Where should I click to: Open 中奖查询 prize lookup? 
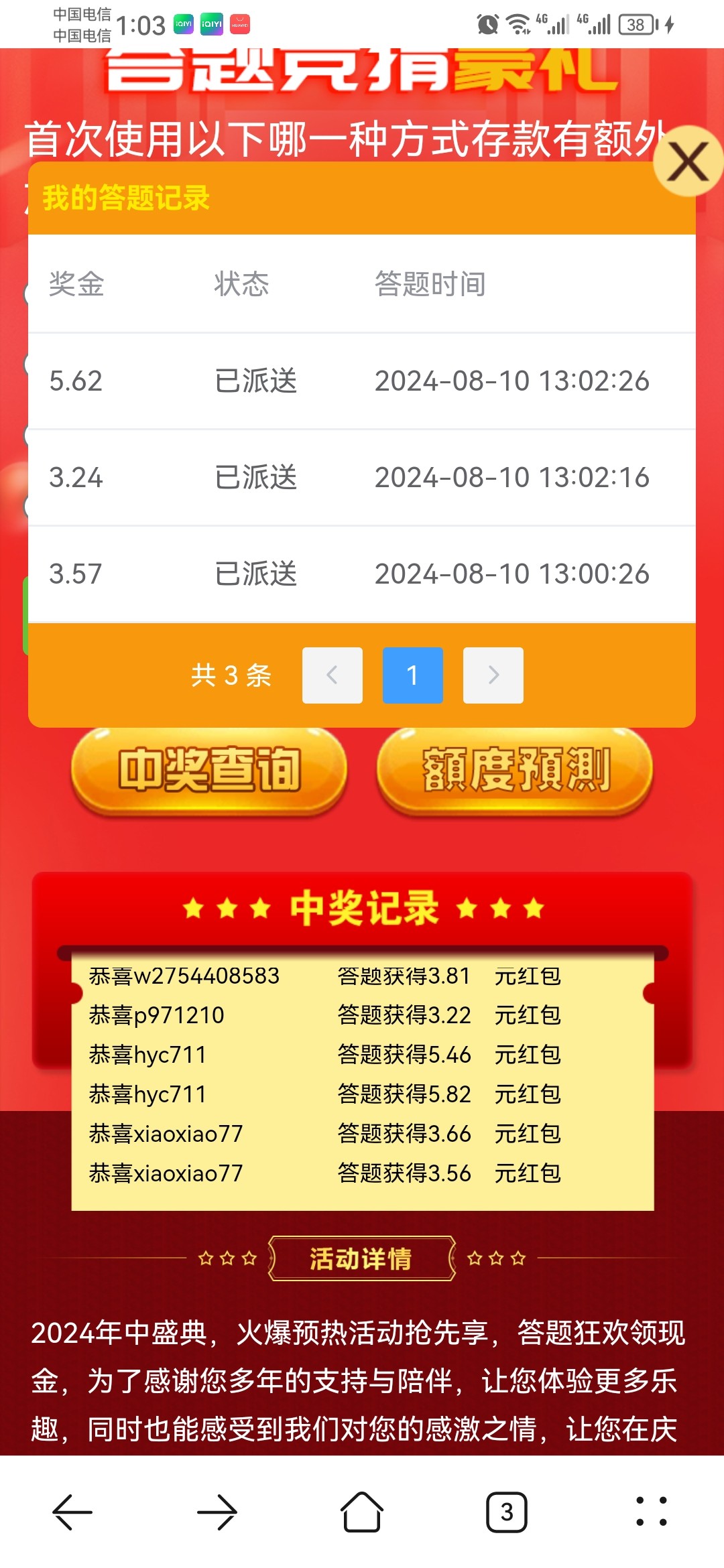[209, 771]
